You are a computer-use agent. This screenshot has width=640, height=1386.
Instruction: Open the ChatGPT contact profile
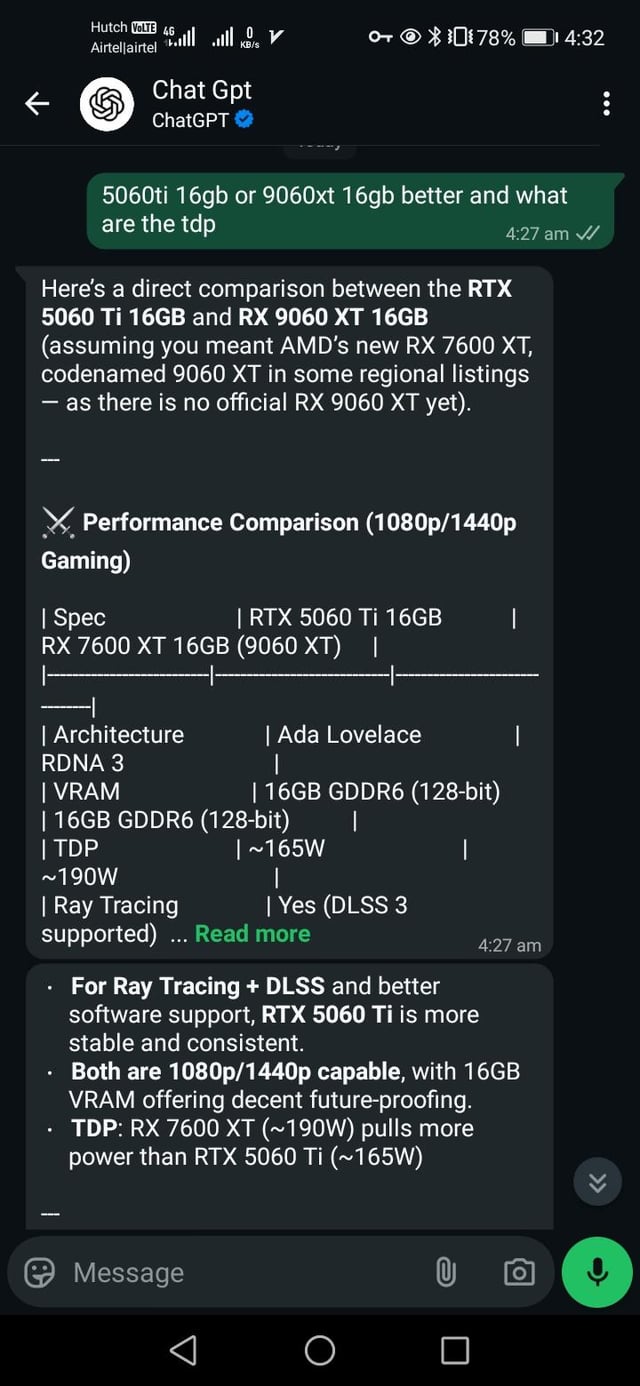coord(202,104)
